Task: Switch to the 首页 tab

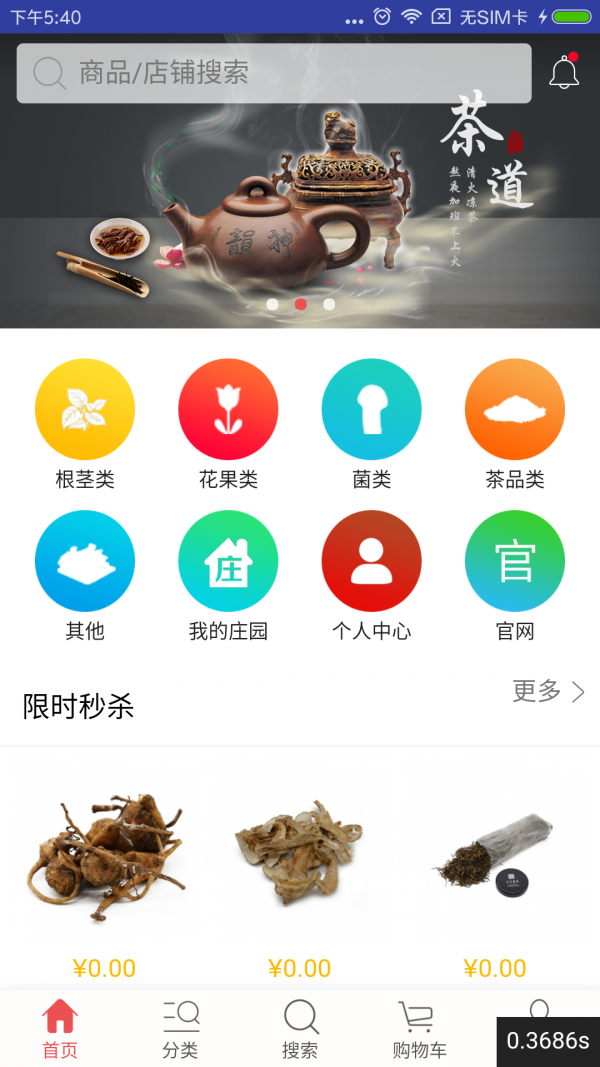Action: pyautogui.click(x=60, y=1029)
